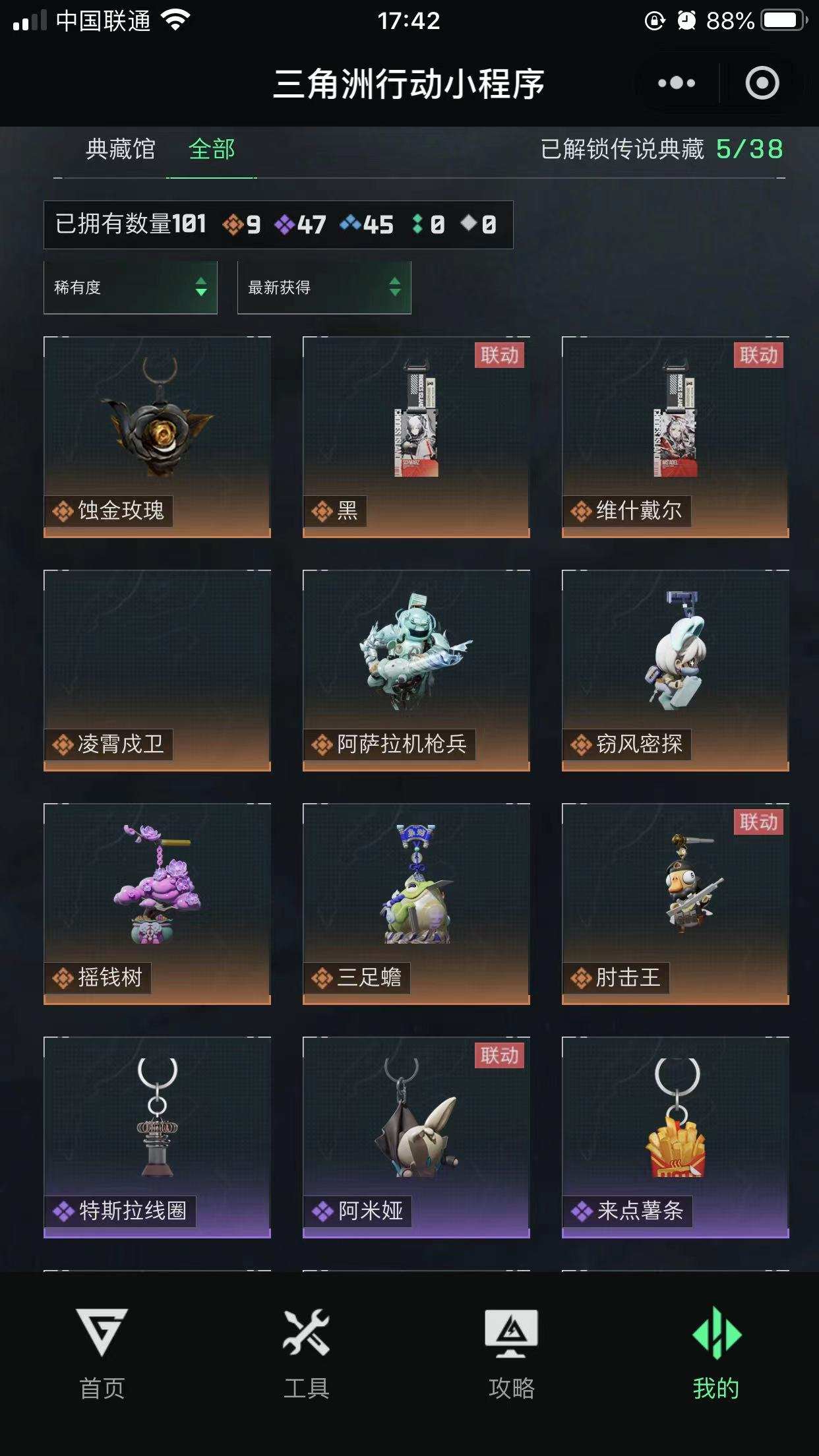Open the 三足蟾 charm card
819x1456 pixels.
[x=416, y=904]
